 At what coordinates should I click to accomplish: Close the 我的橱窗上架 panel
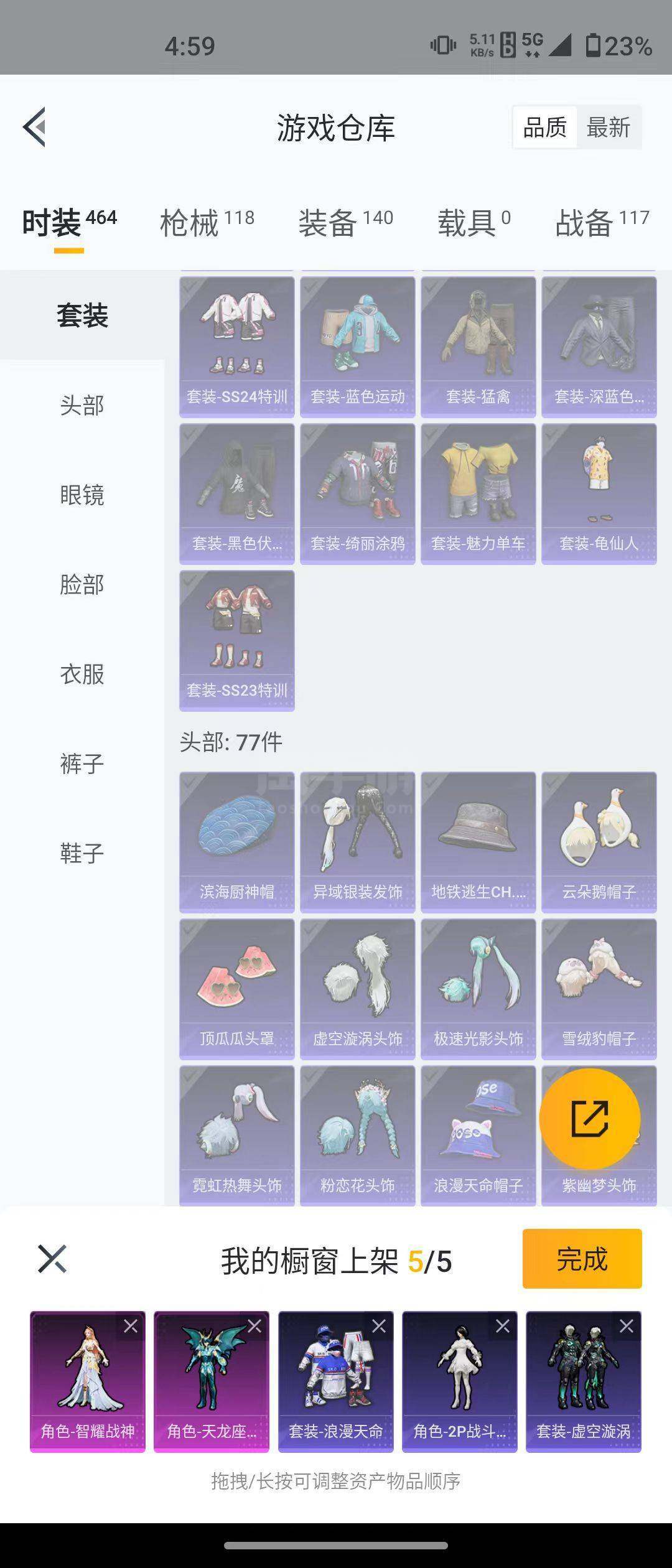pos(52,1259)
